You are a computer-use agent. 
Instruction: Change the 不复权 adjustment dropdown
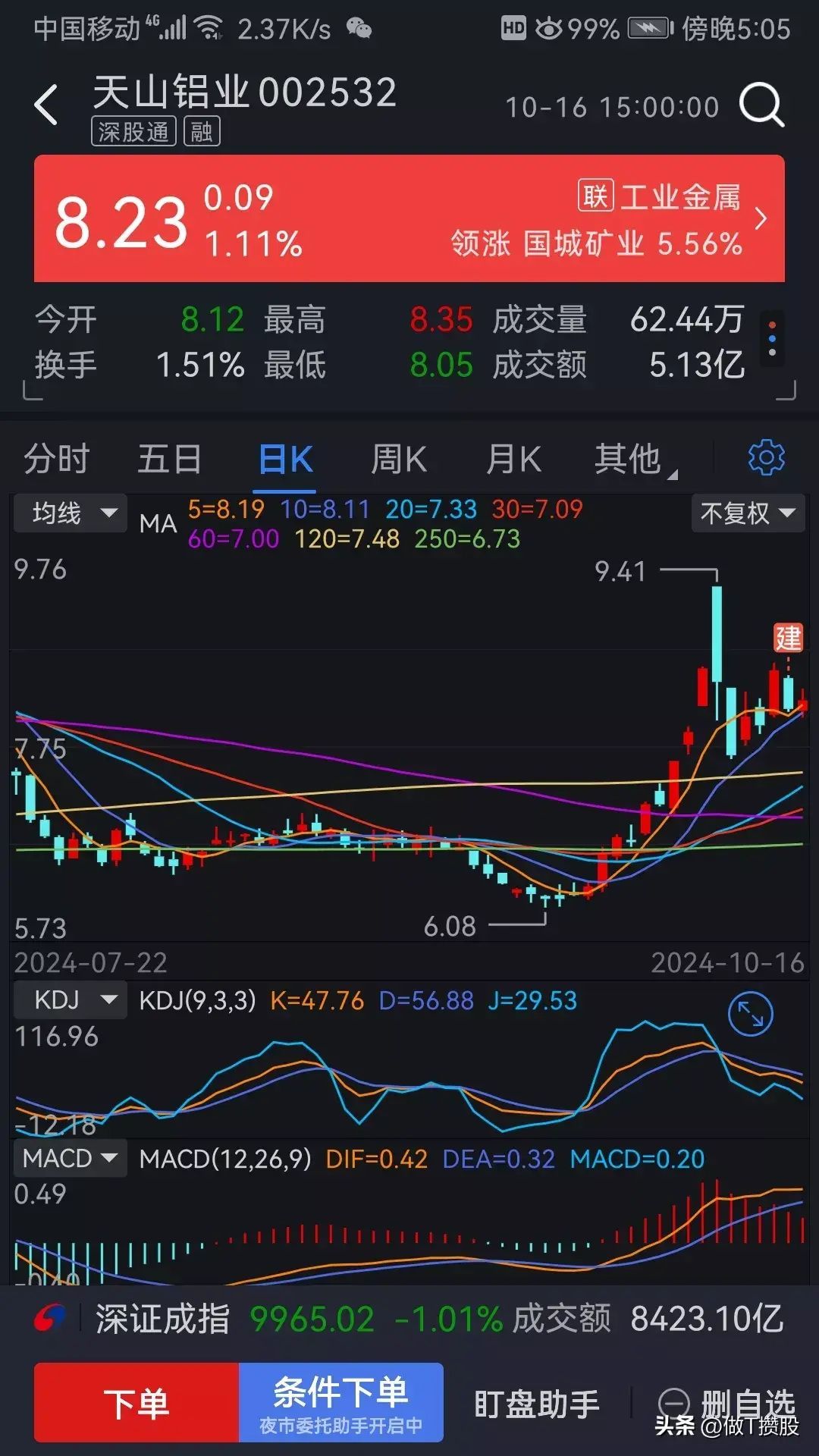click(747, 513)
